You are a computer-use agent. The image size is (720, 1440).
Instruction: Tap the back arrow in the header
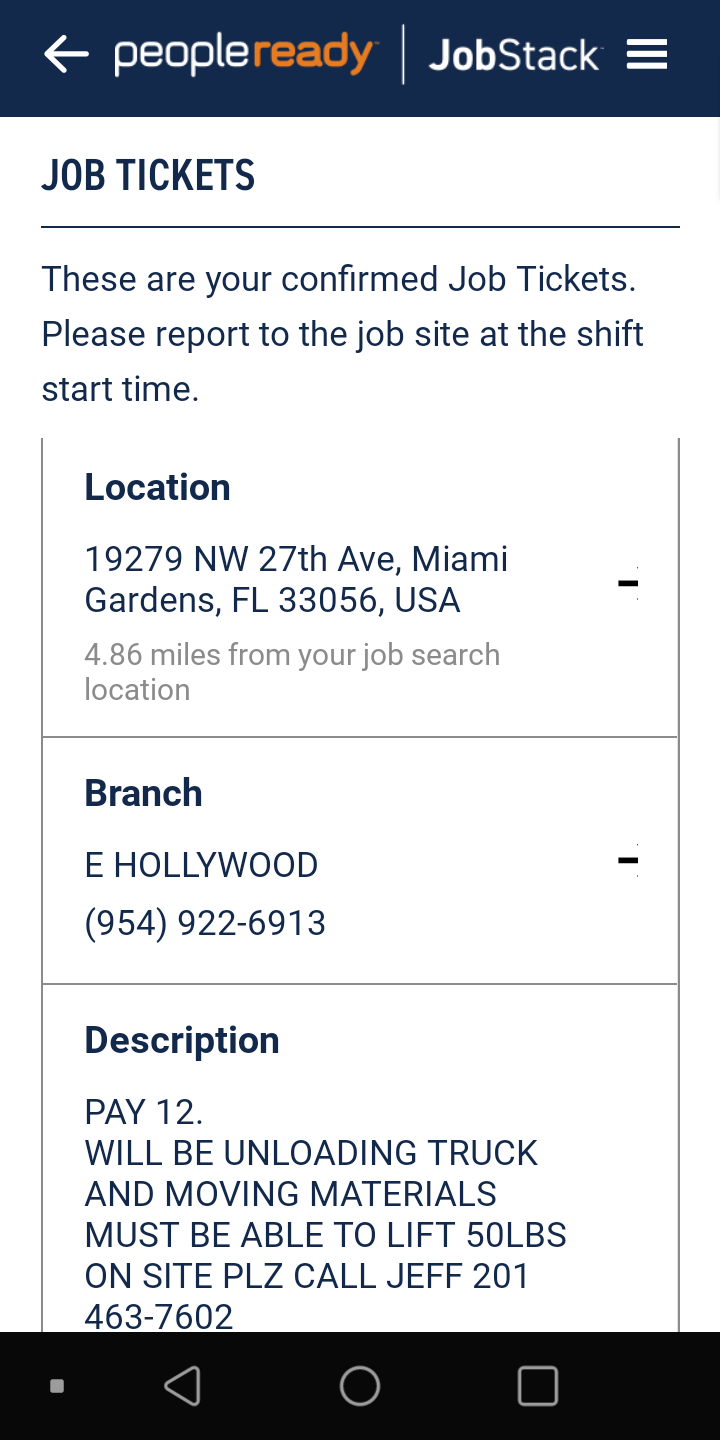point(65,55)
